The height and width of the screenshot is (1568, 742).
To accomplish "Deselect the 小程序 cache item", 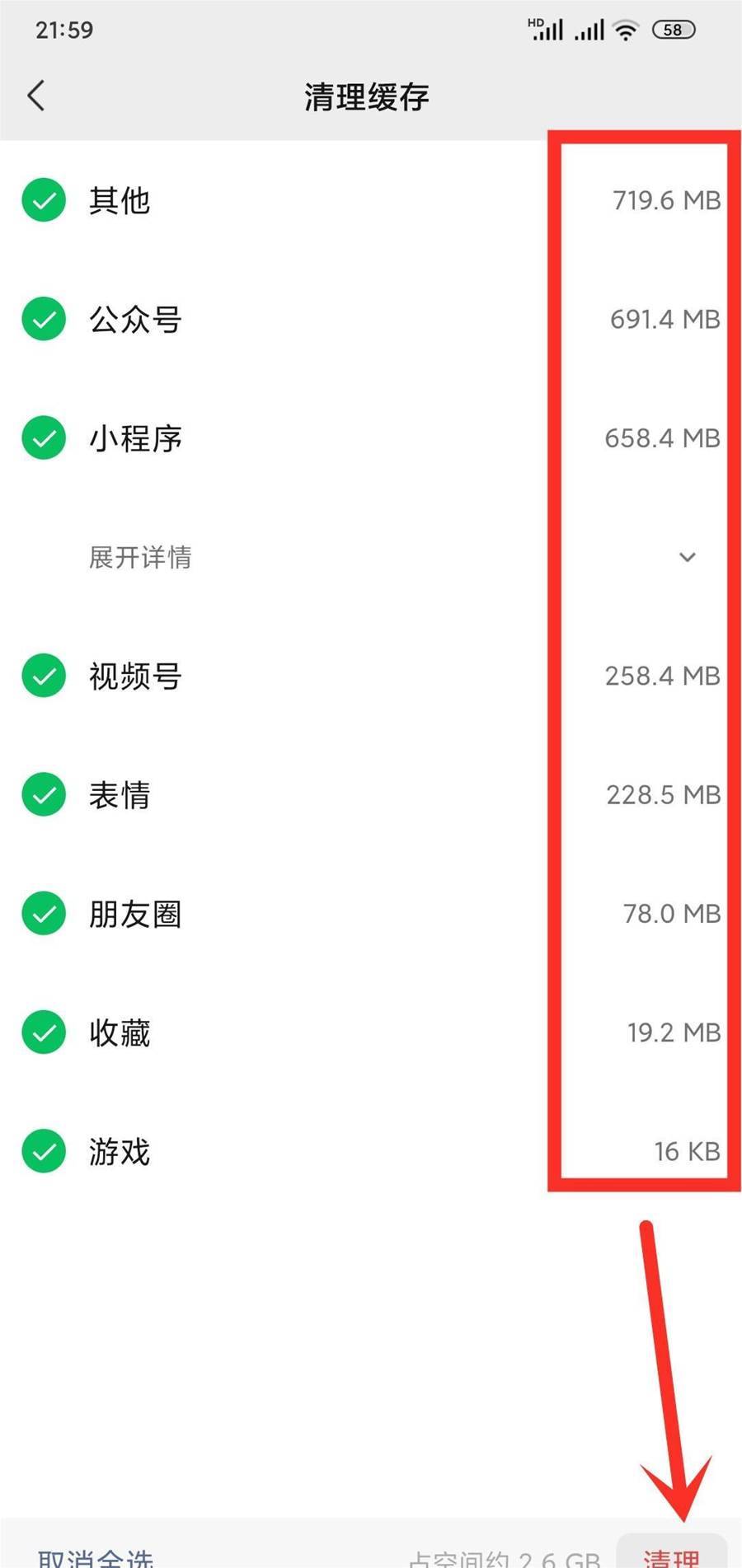I will point(44,438).
